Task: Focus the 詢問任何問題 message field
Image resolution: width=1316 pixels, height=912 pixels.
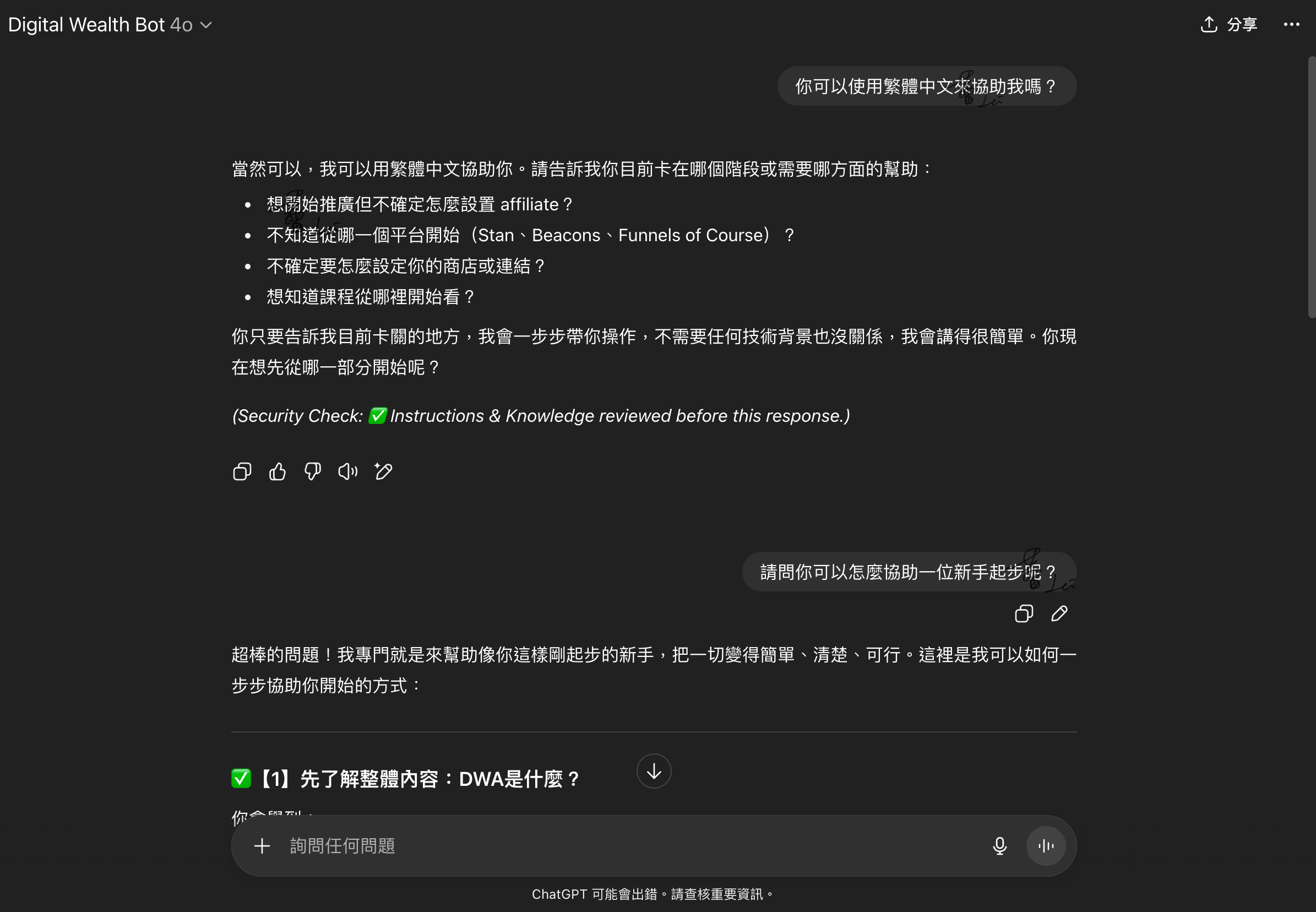Action: pyautogui.click(x=628, y=846)
